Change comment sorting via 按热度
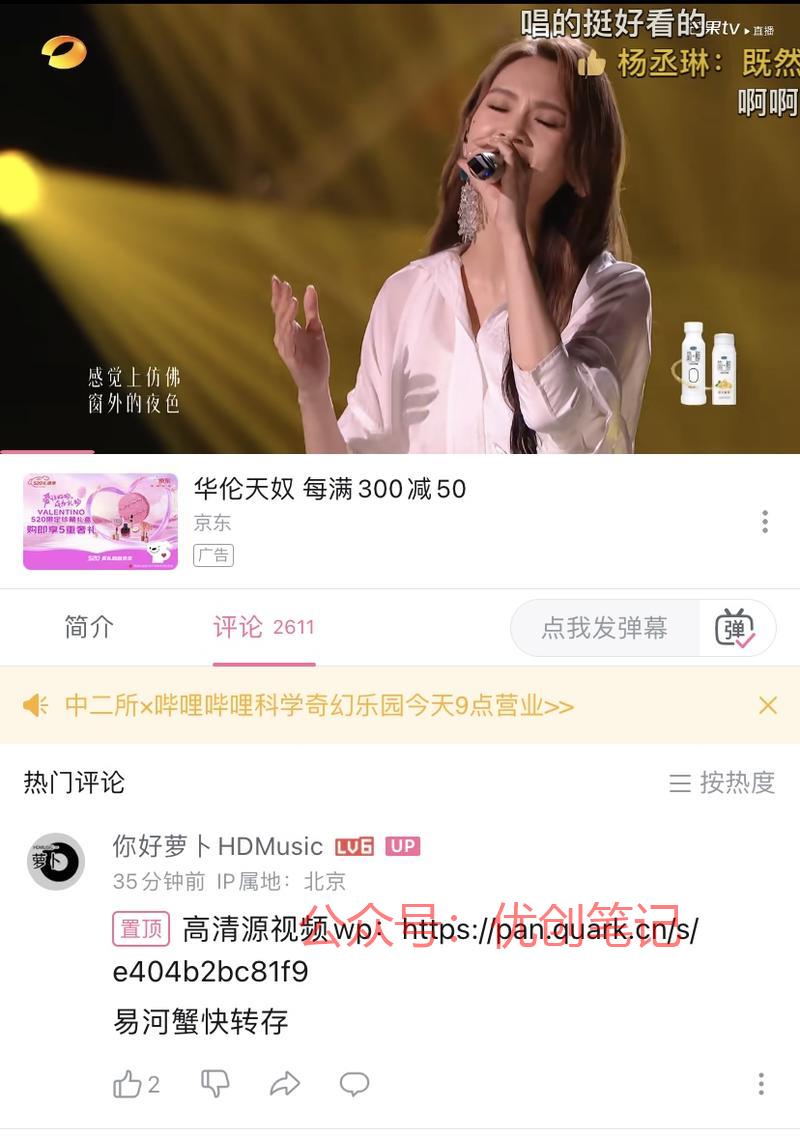 click(722, 782)
